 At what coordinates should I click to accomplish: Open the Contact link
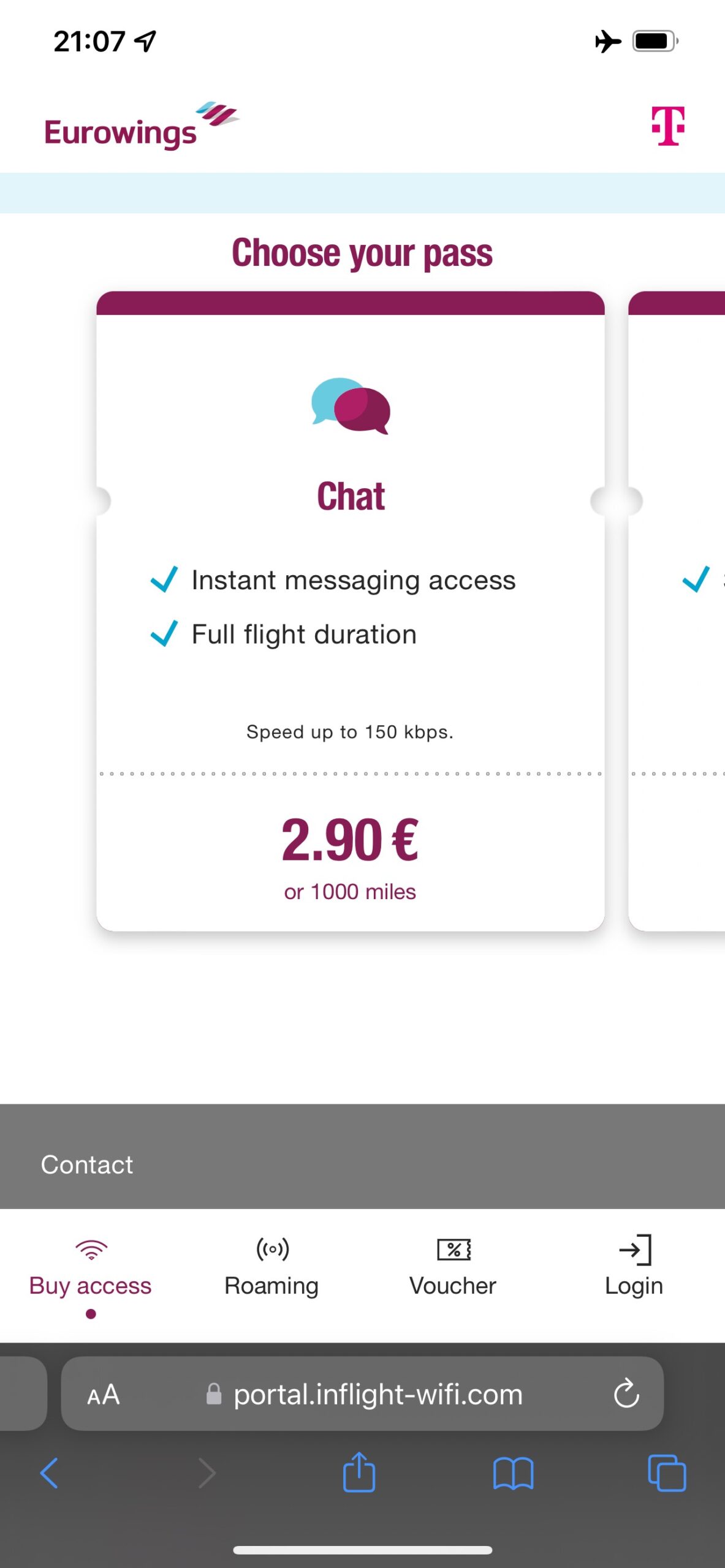pyautogui.click(x=86, y=1164)
